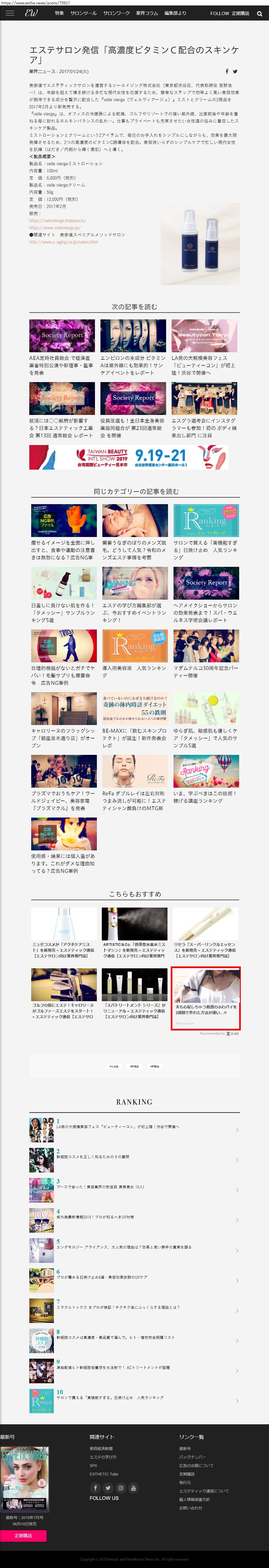Screen dimensions: 269x1568
Task: Open the AEA定時社員総会 article card
Action: click(x=62, y=348)
